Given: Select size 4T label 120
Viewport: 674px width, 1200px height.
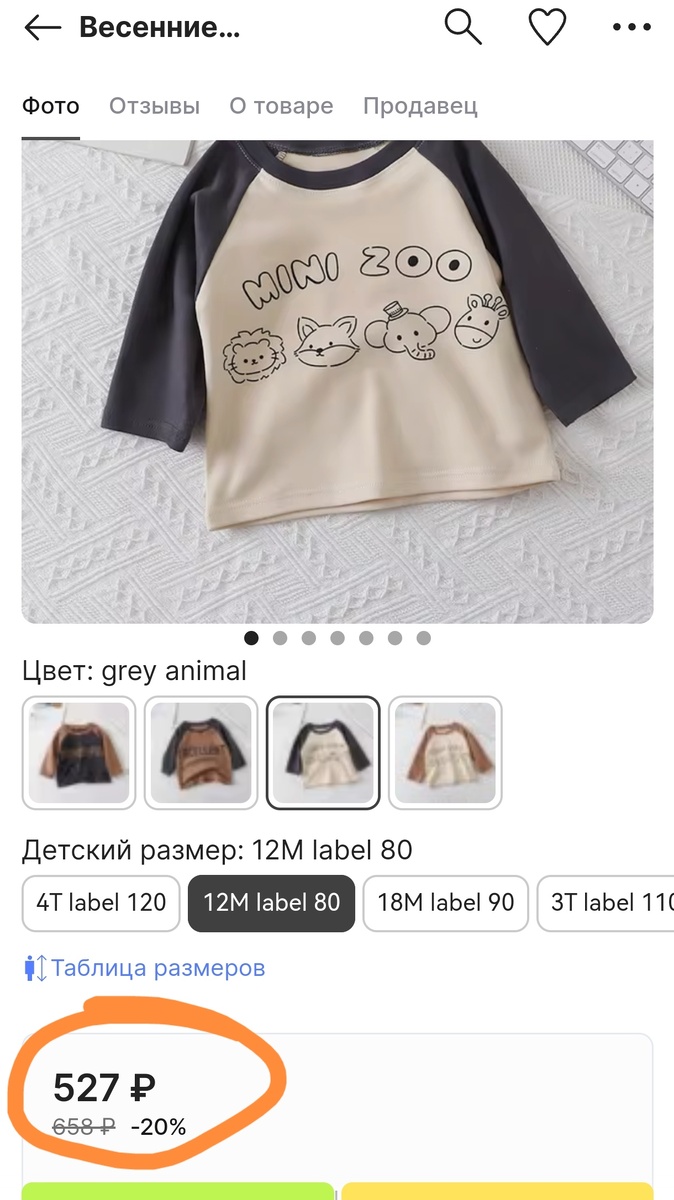Looking at the screenshot, I should pyautogui.click(x=101, y=903).
